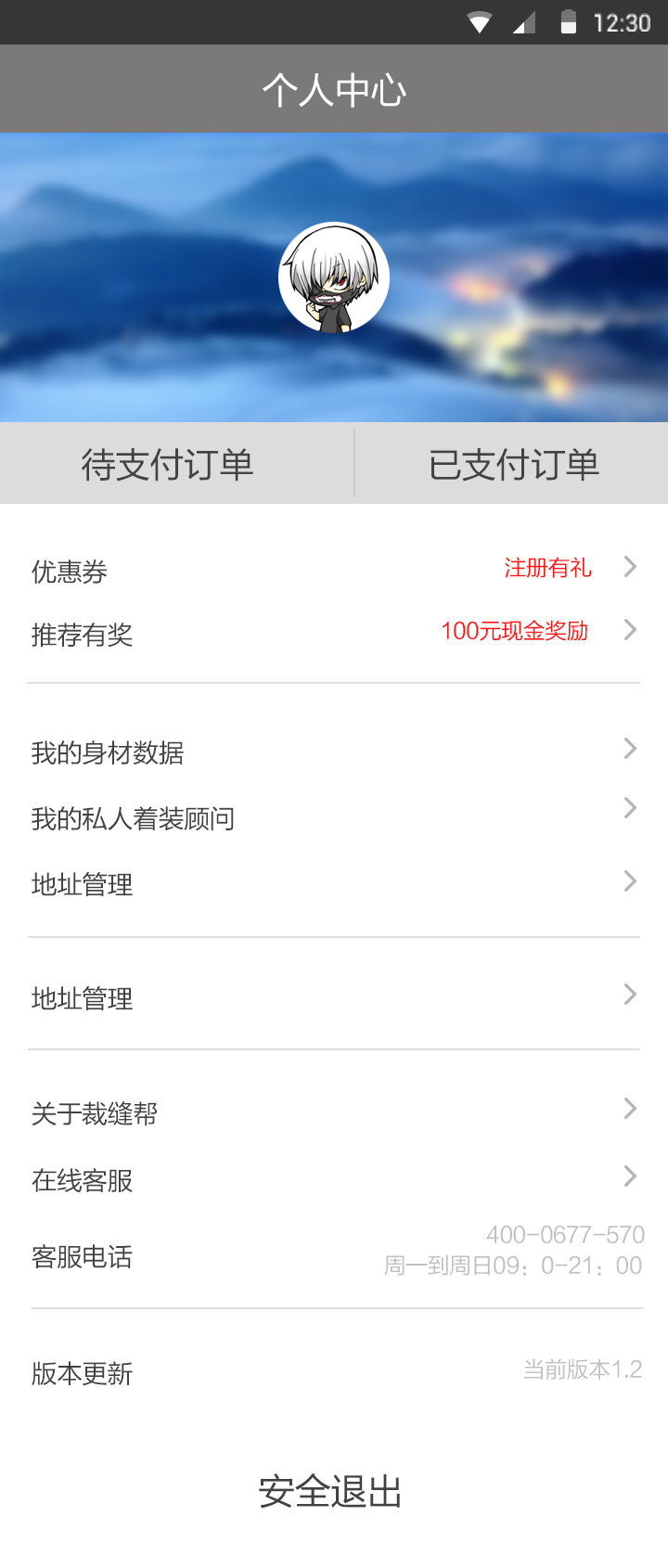Check 版本更新 for app updates
The height and width of the screenshot is (1568, 668).
334,1372
